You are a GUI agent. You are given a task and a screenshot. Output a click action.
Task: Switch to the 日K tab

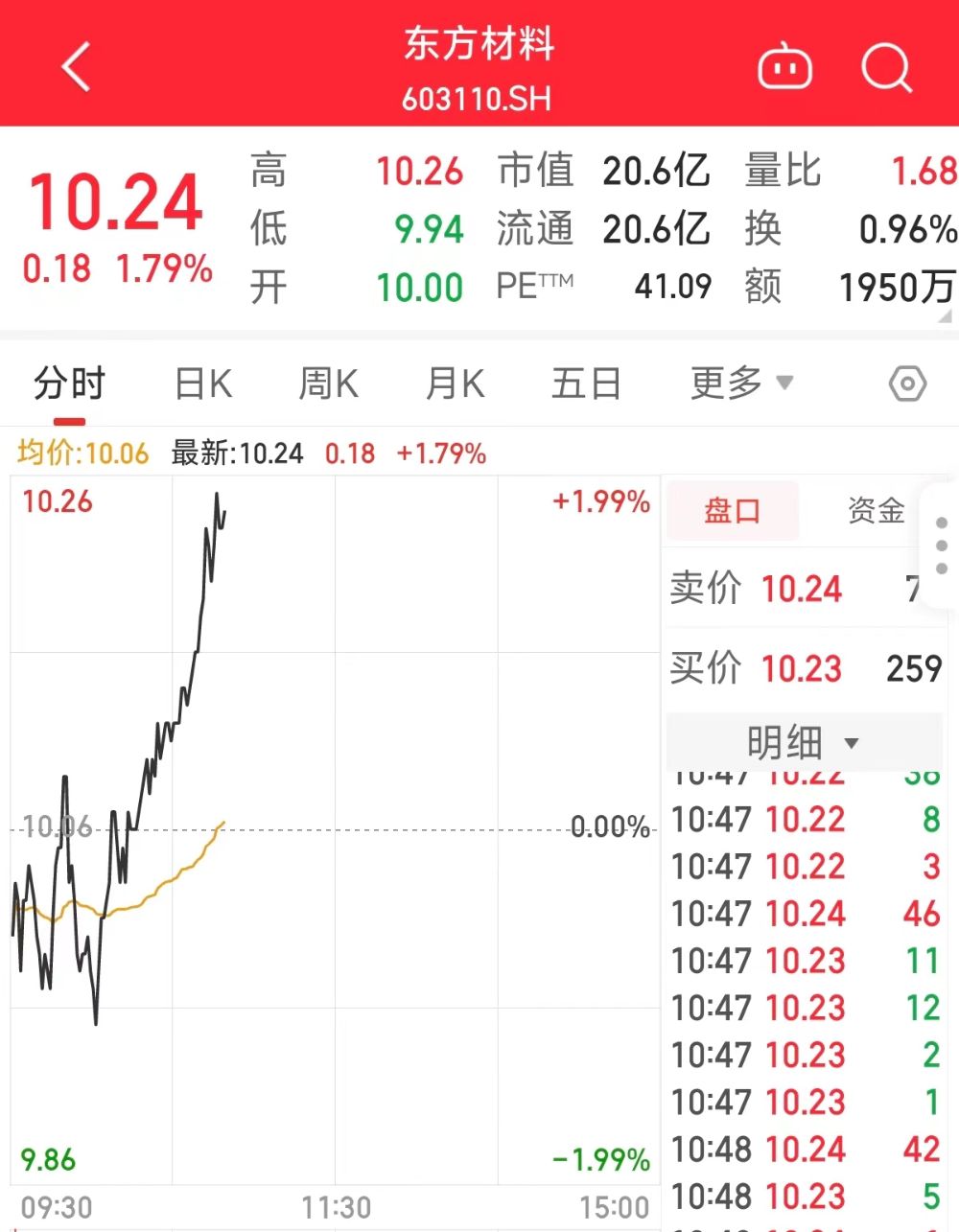(x=203, y=384)
